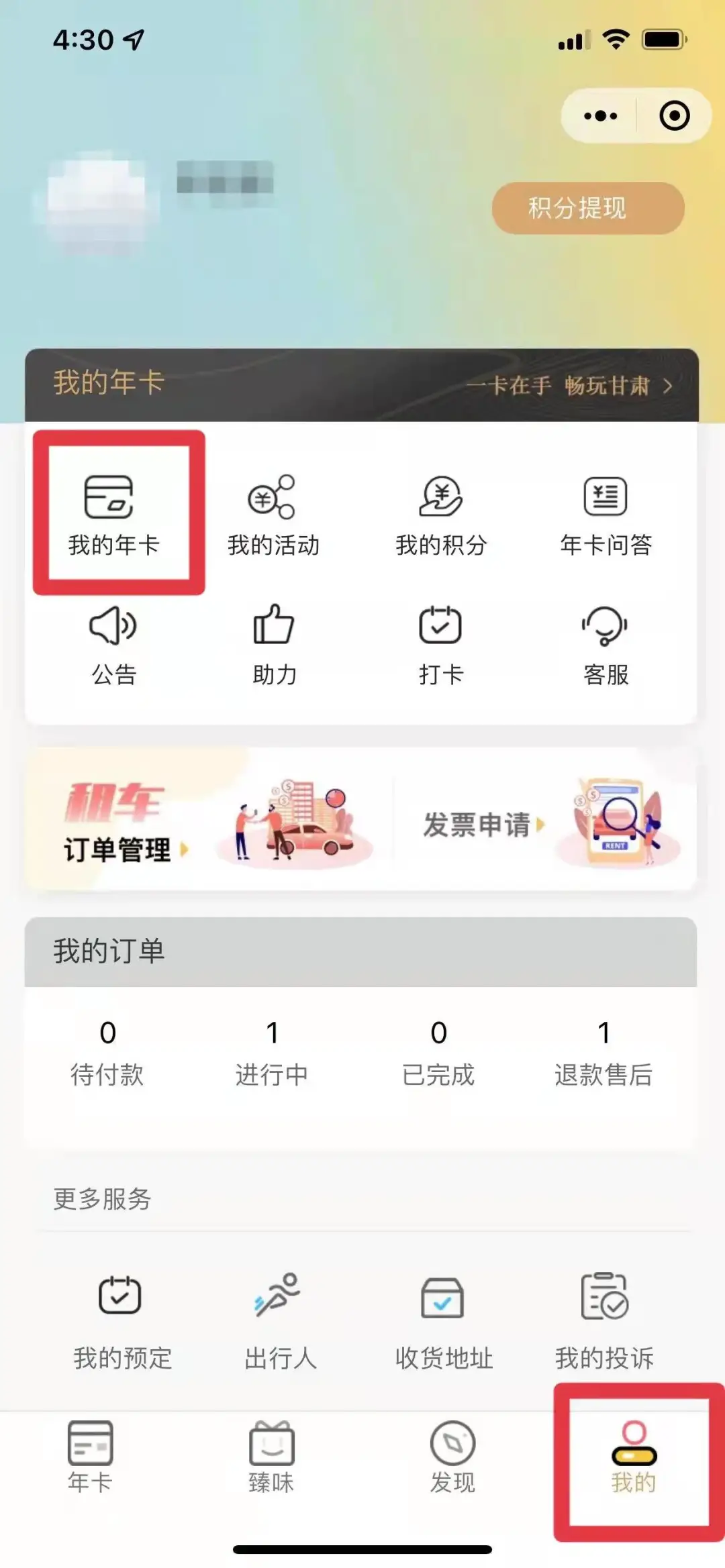Open 我的年卡 in the card grid
Image resolution: width=725 pixels, height=1568 pixels.
tap(114, 514)
